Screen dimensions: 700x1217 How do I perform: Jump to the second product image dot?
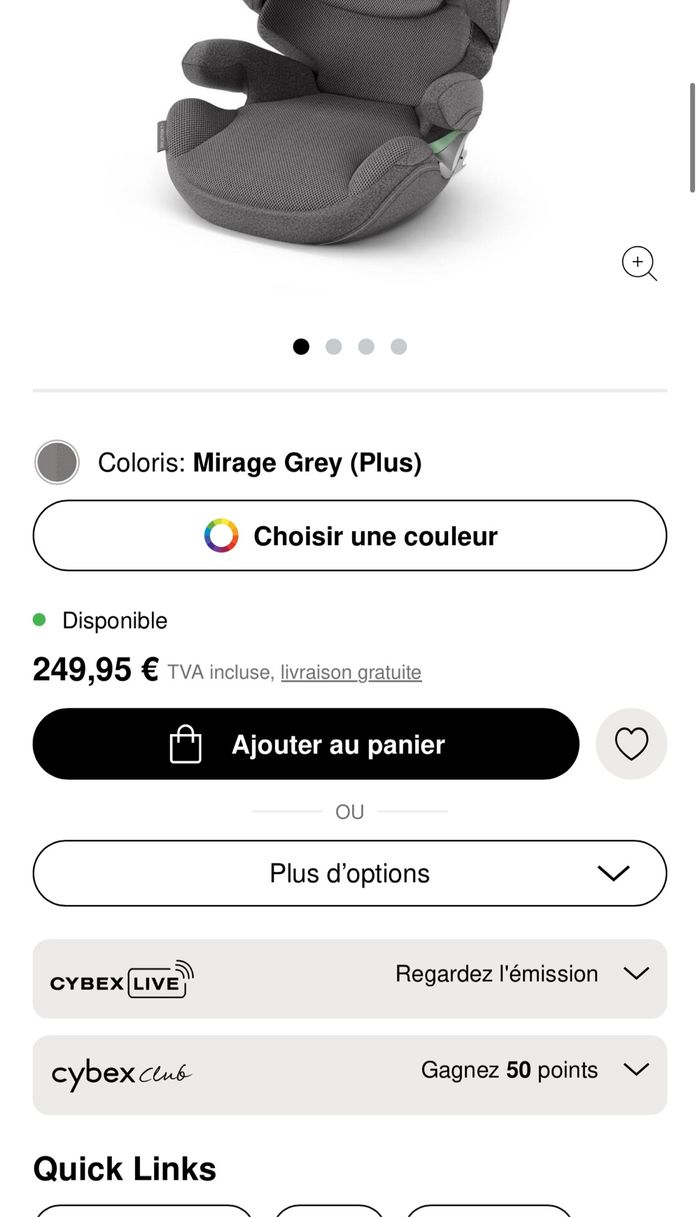[x=334, y=347]
